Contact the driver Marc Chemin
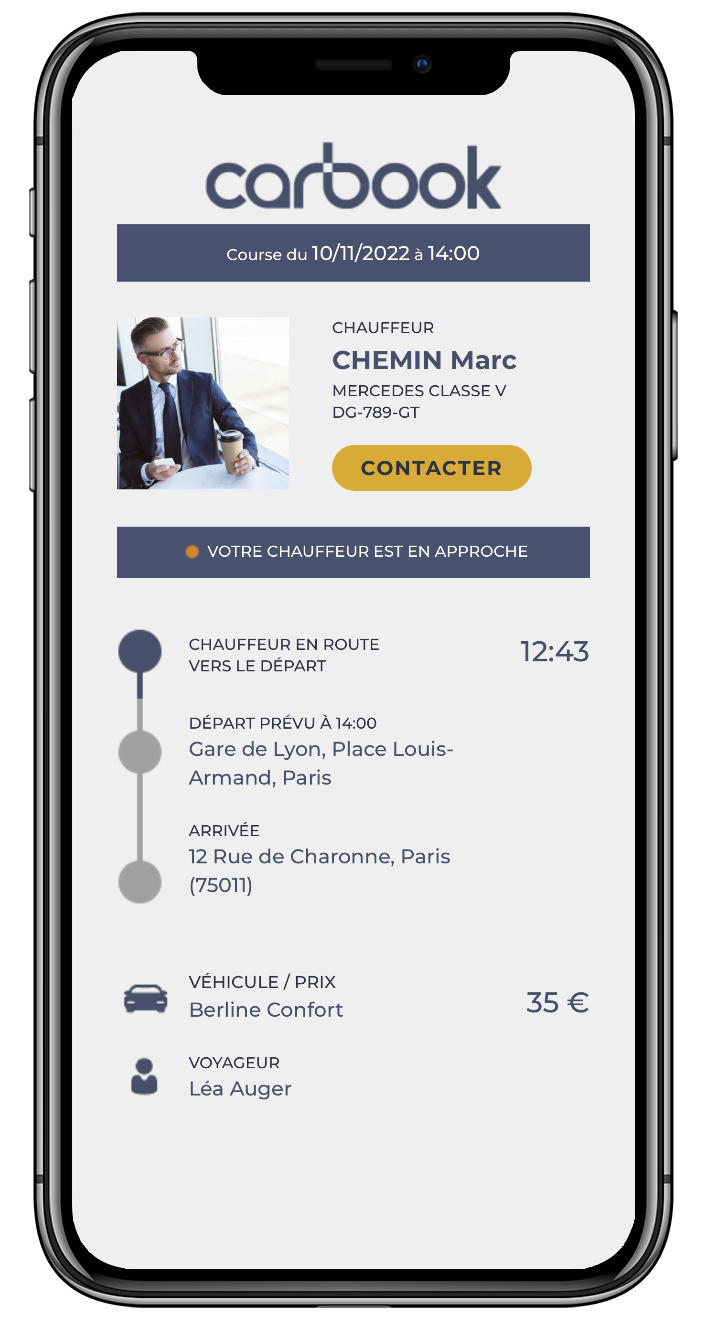Screen dimensions: 716x1340 coord(431,468)
